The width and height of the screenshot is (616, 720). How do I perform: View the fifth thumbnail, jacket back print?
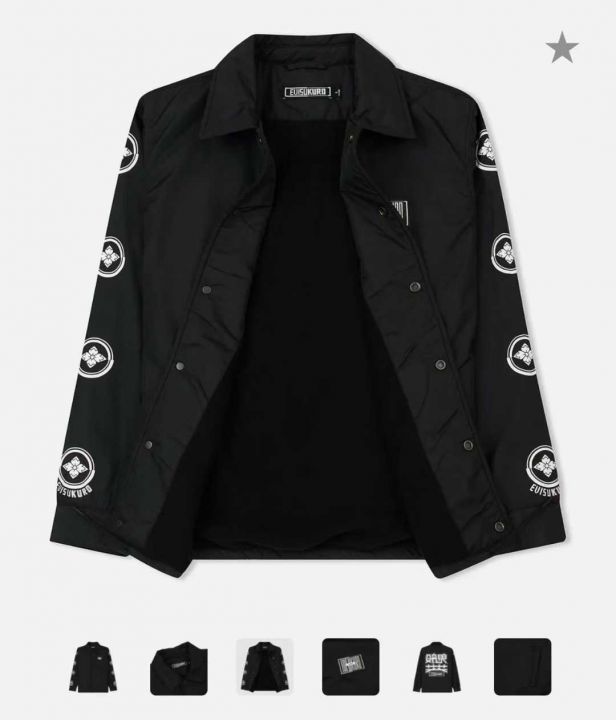pos(437,668)
